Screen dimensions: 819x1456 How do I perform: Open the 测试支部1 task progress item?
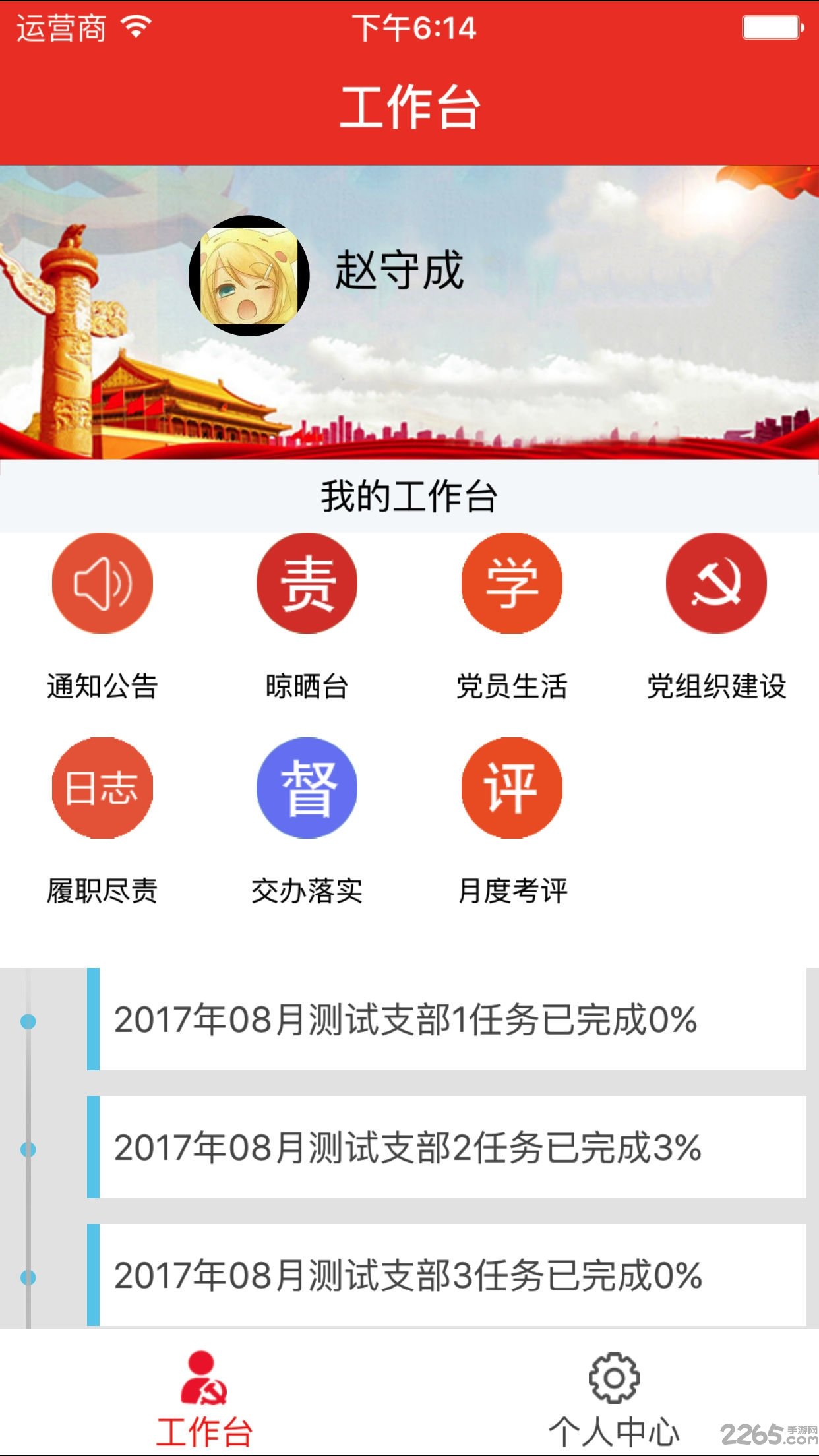(446, 1019)
